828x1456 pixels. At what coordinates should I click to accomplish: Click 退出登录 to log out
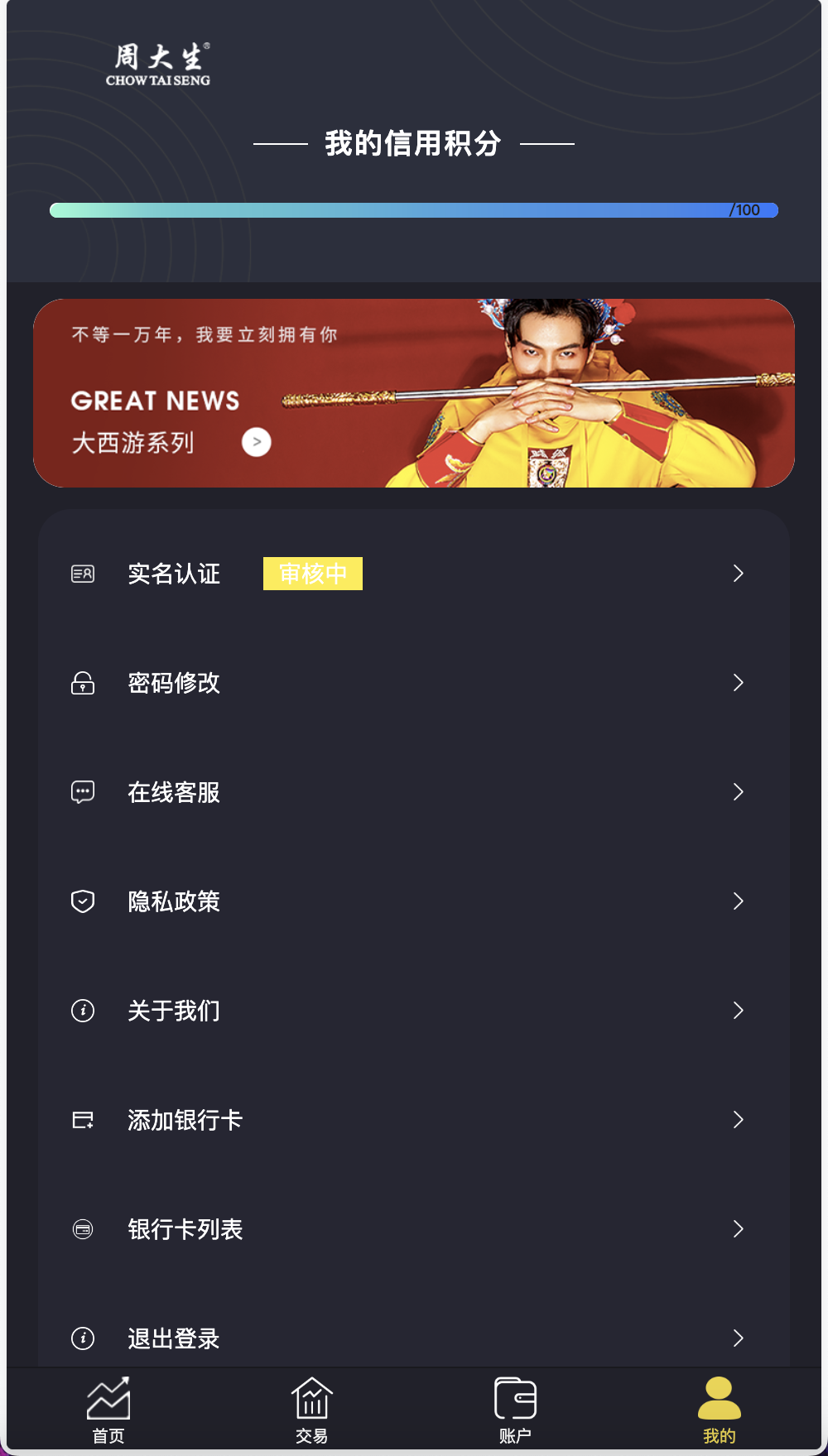173,1338
